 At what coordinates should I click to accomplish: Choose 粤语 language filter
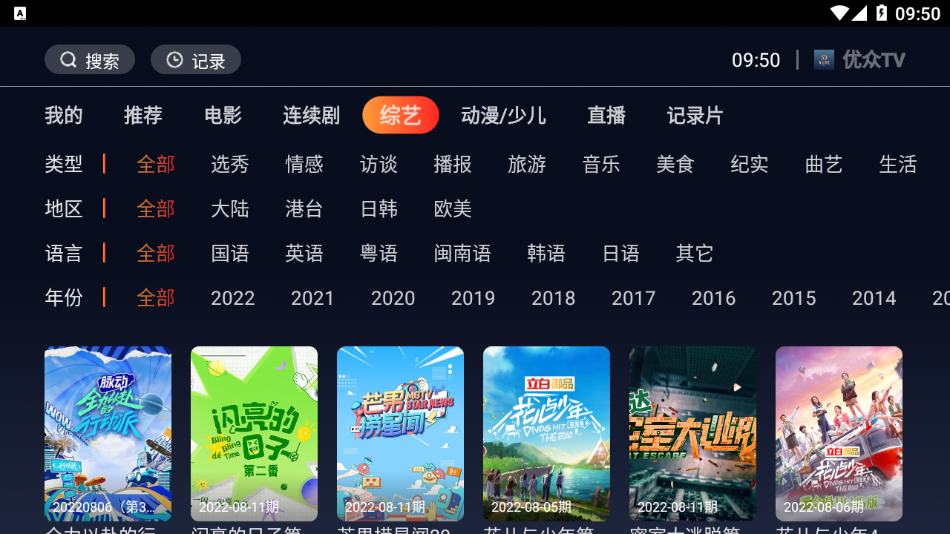[x=378, y=253]
